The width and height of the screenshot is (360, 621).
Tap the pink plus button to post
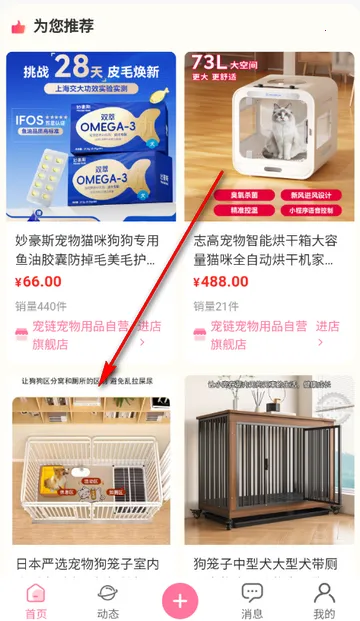180,601
